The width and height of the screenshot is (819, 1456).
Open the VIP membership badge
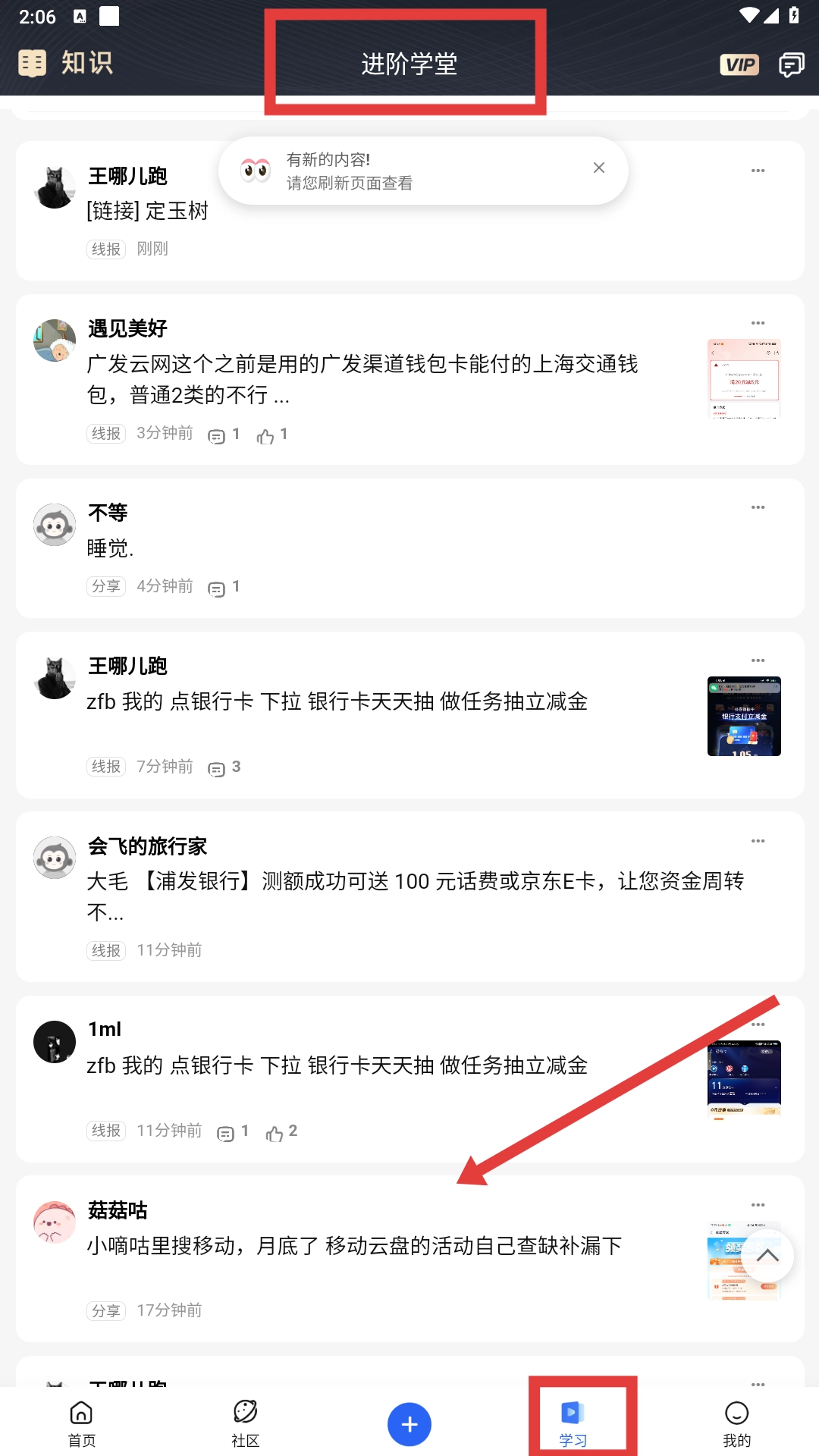(739, 64)
